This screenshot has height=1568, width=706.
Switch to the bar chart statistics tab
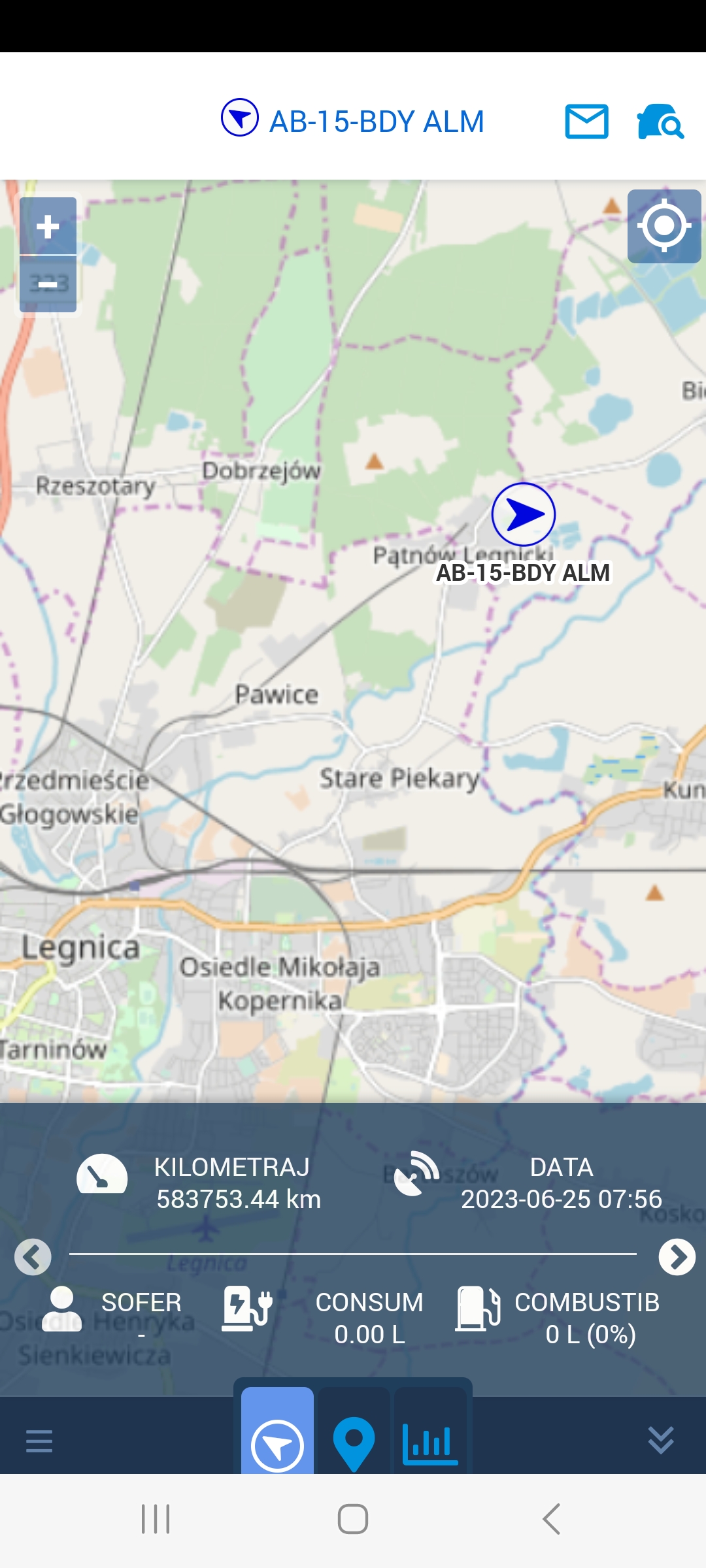[430, 1434]
